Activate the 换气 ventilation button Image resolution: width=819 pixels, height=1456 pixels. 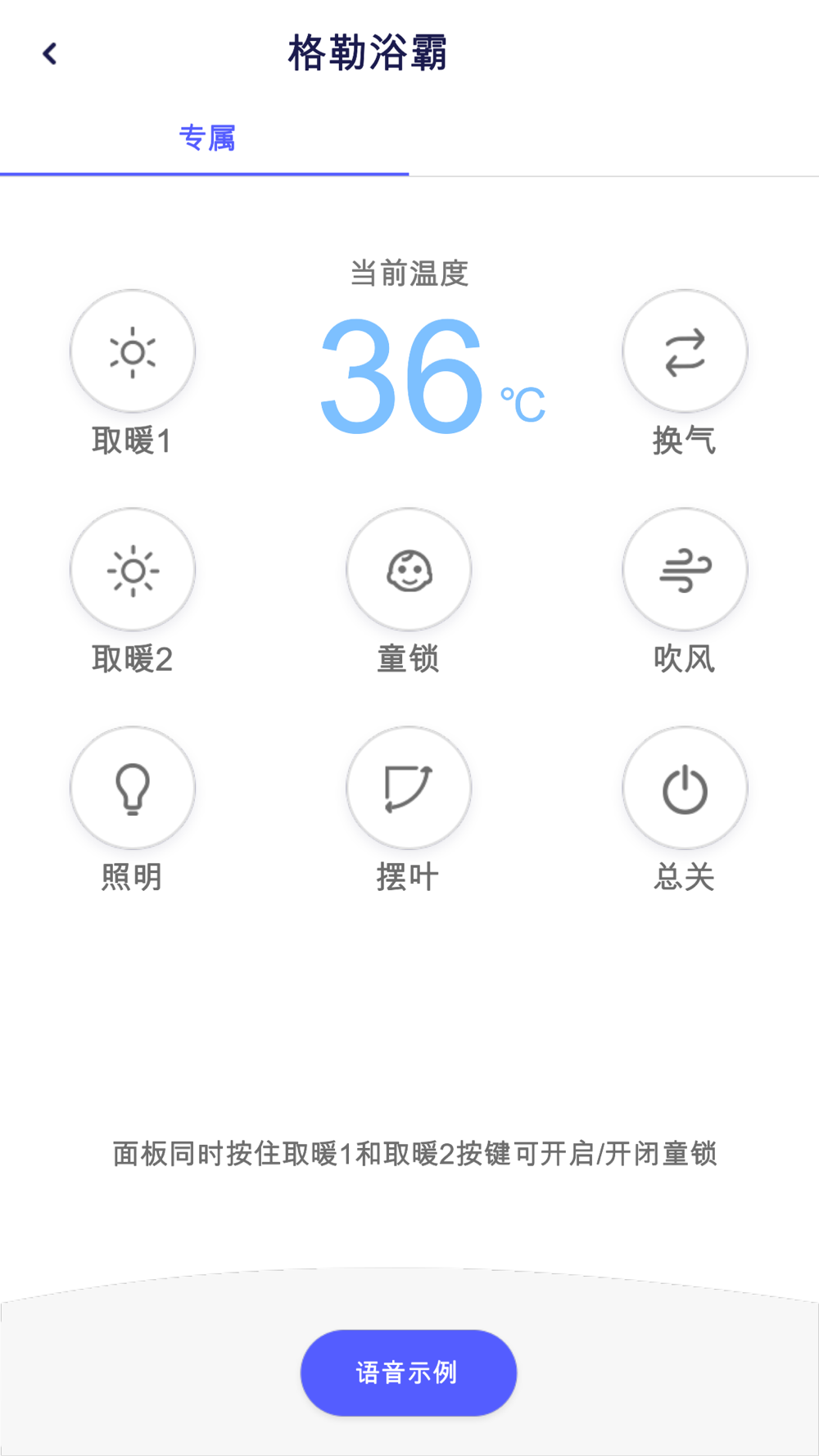(x=685, y=352)
